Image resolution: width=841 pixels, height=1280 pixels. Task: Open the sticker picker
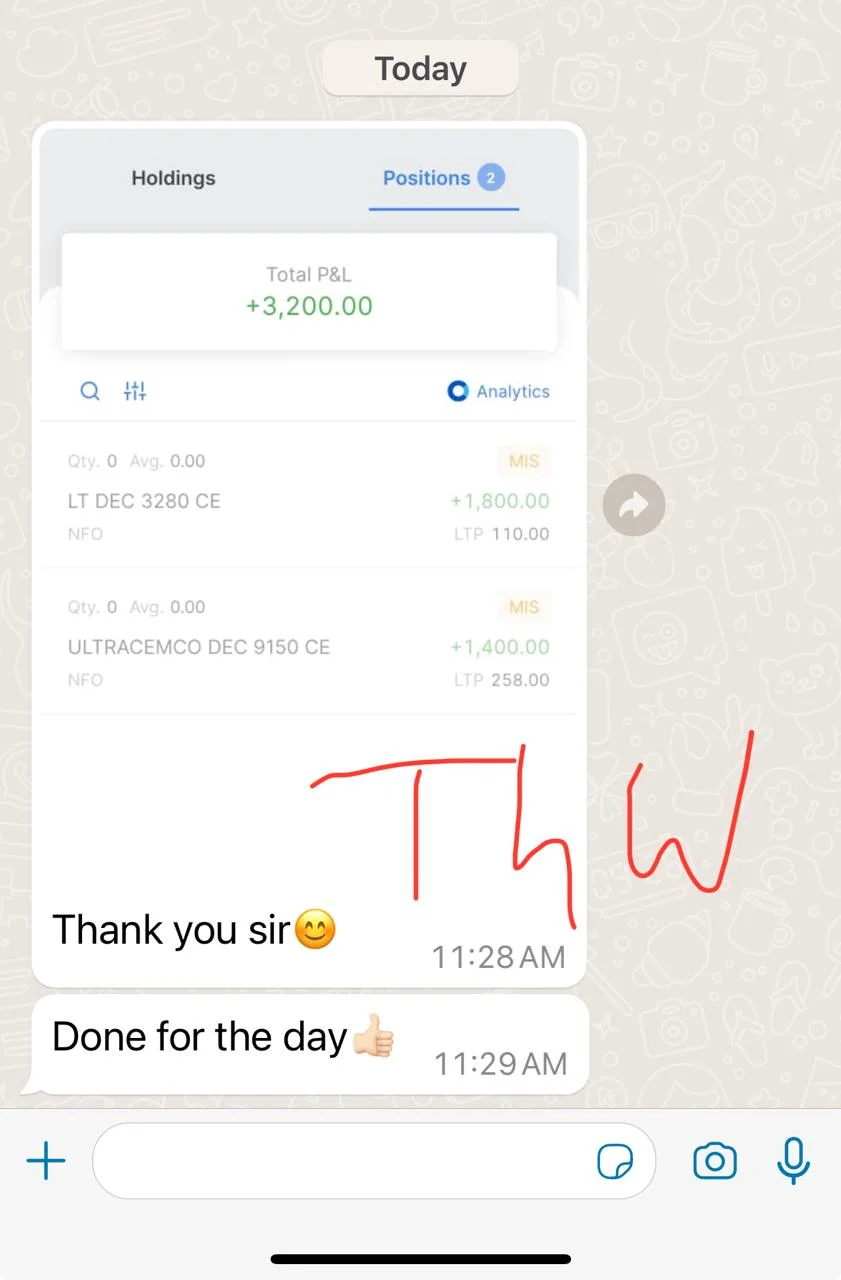(x=615, y=1161)
